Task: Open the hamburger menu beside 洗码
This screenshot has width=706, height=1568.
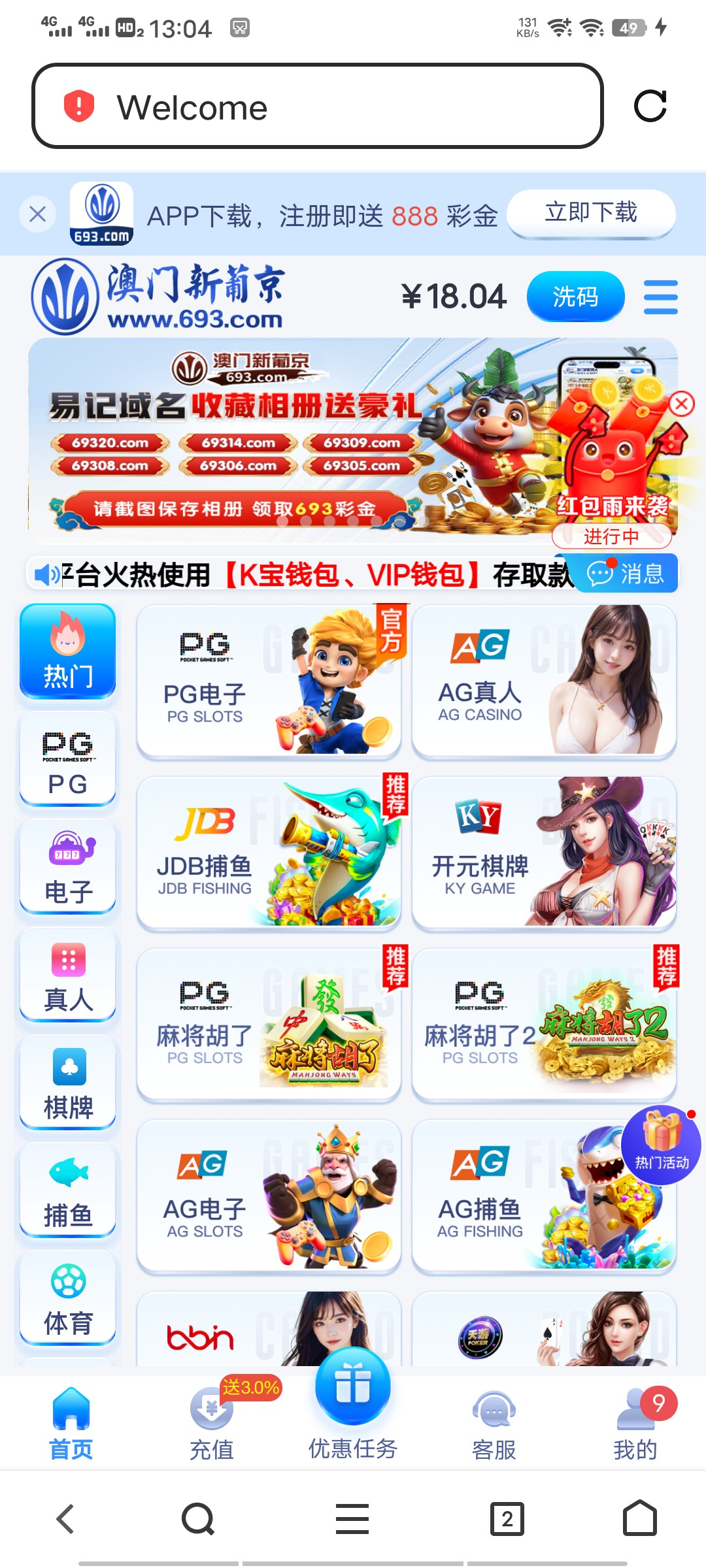Action: pos(660,297)
